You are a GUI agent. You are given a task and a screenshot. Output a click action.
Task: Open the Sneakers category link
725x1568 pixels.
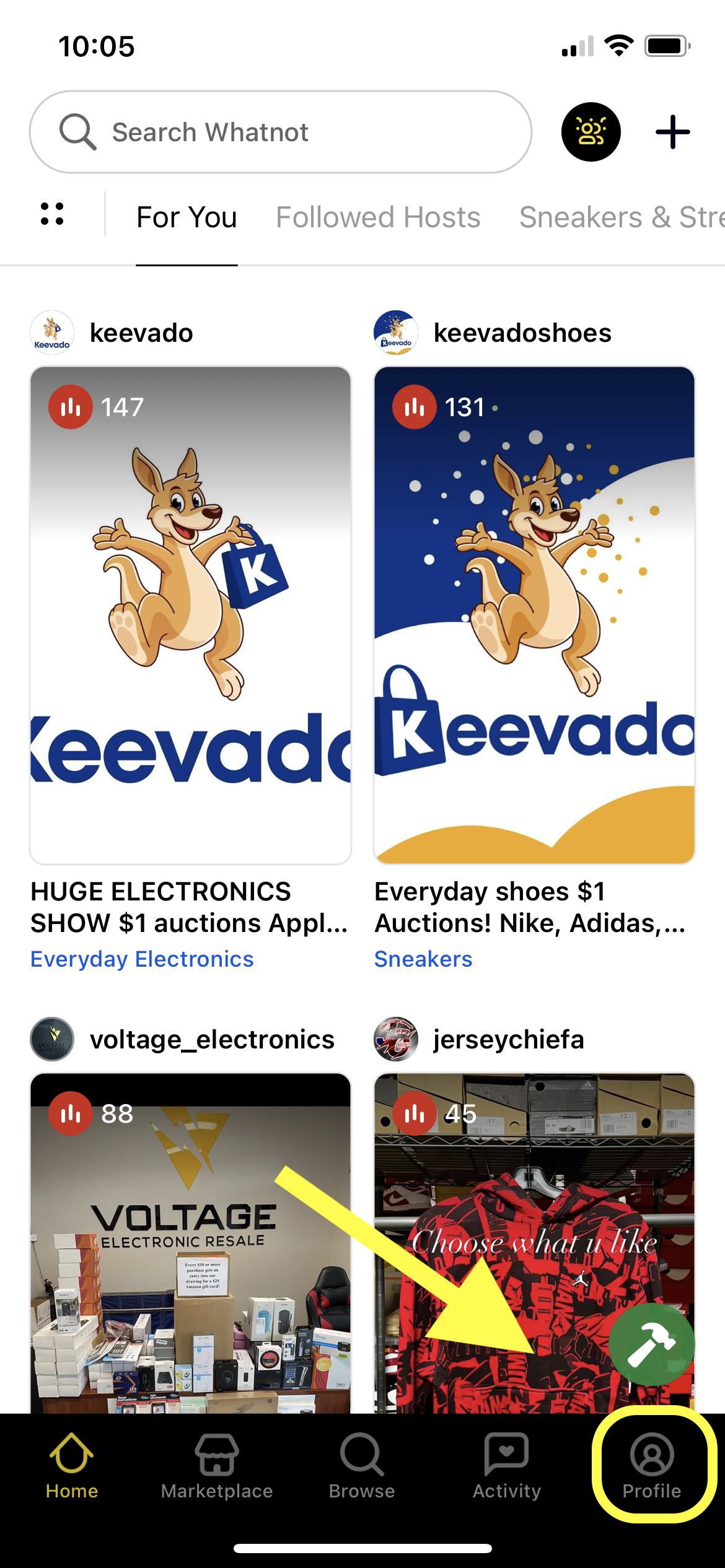(423, 959)
